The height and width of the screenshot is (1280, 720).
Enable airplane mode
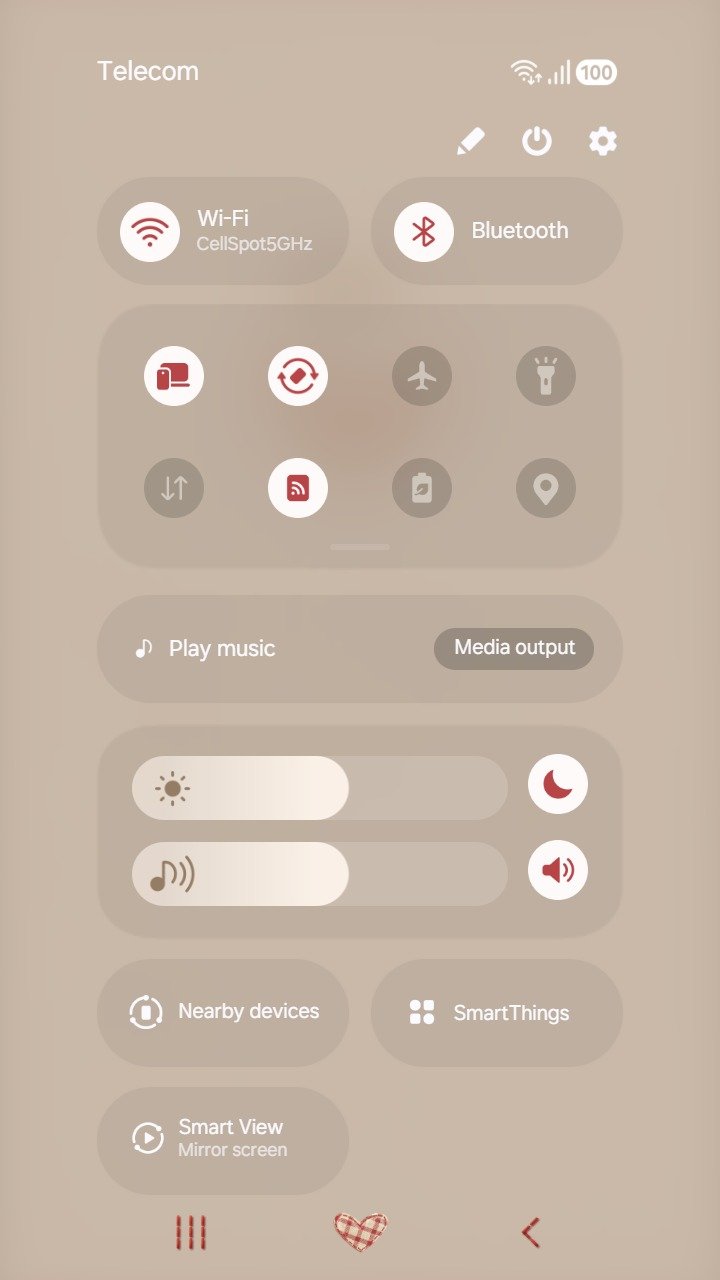click(x=422, y=377)
